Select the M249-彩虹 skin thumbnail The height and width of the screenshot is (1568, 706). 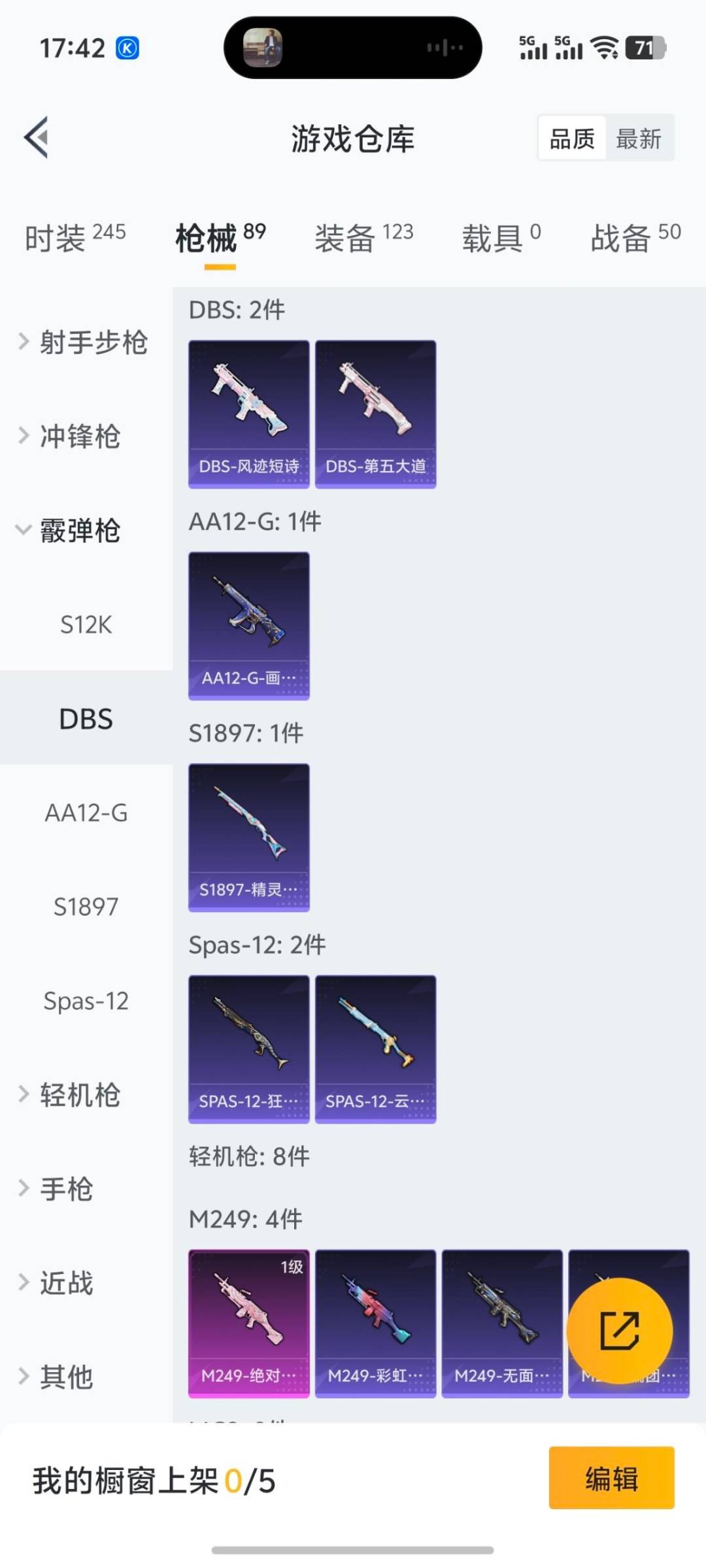[375, 1320]
